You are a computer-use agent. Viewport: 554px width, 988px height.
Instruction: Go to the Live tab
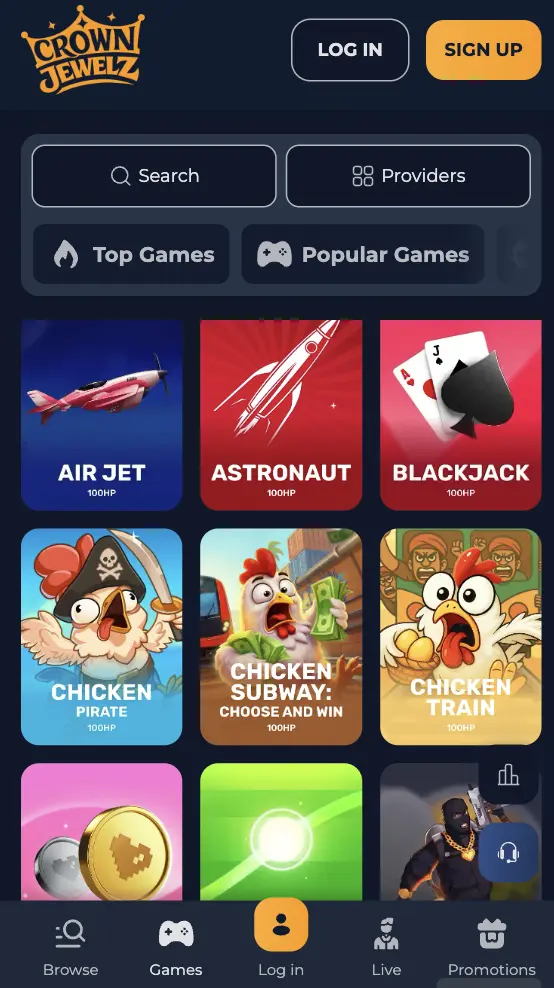coord(386,948)
